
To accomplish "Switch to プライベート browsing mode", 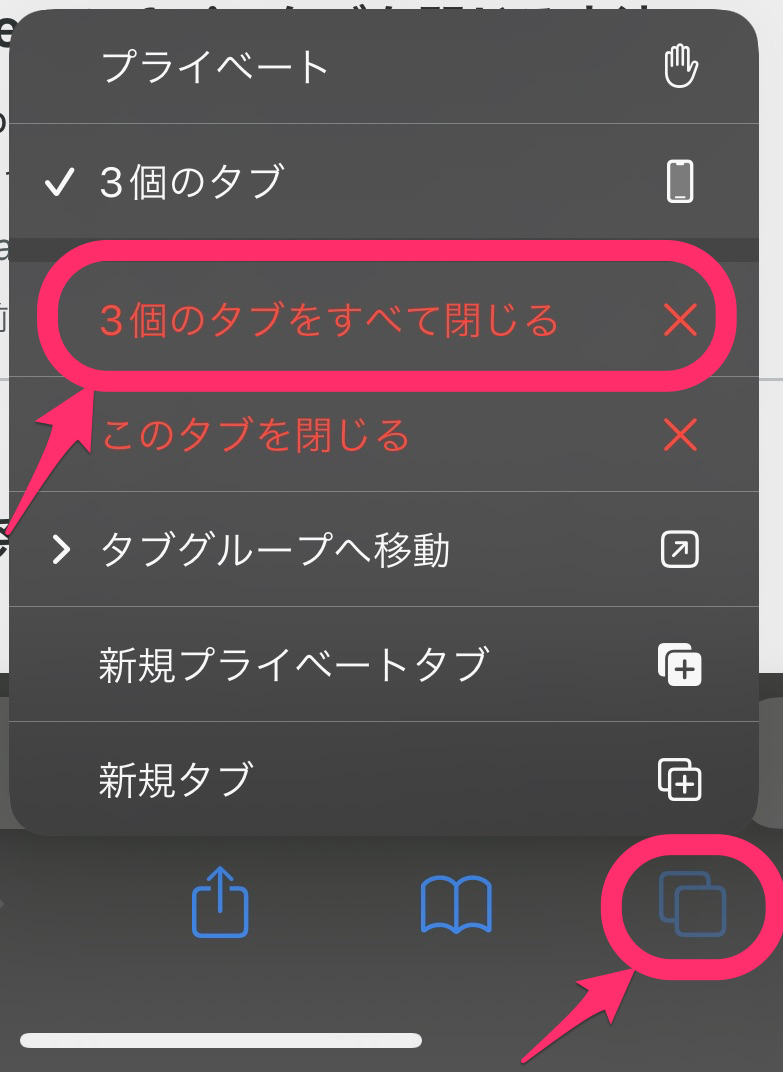I will click(x=384, y=67).
